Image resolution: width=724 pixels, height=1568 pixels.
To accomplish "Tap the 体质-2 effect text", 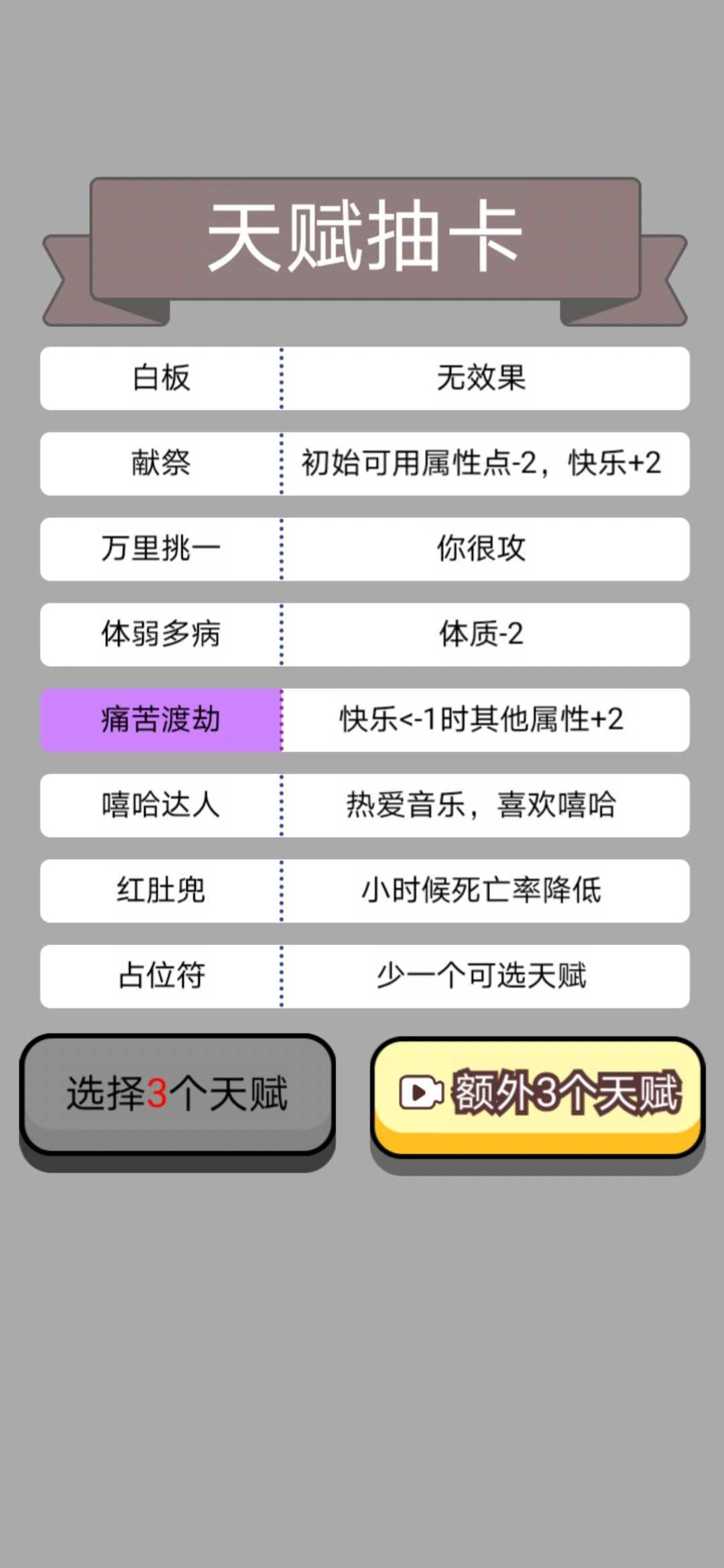I will [x=481, y=635].
